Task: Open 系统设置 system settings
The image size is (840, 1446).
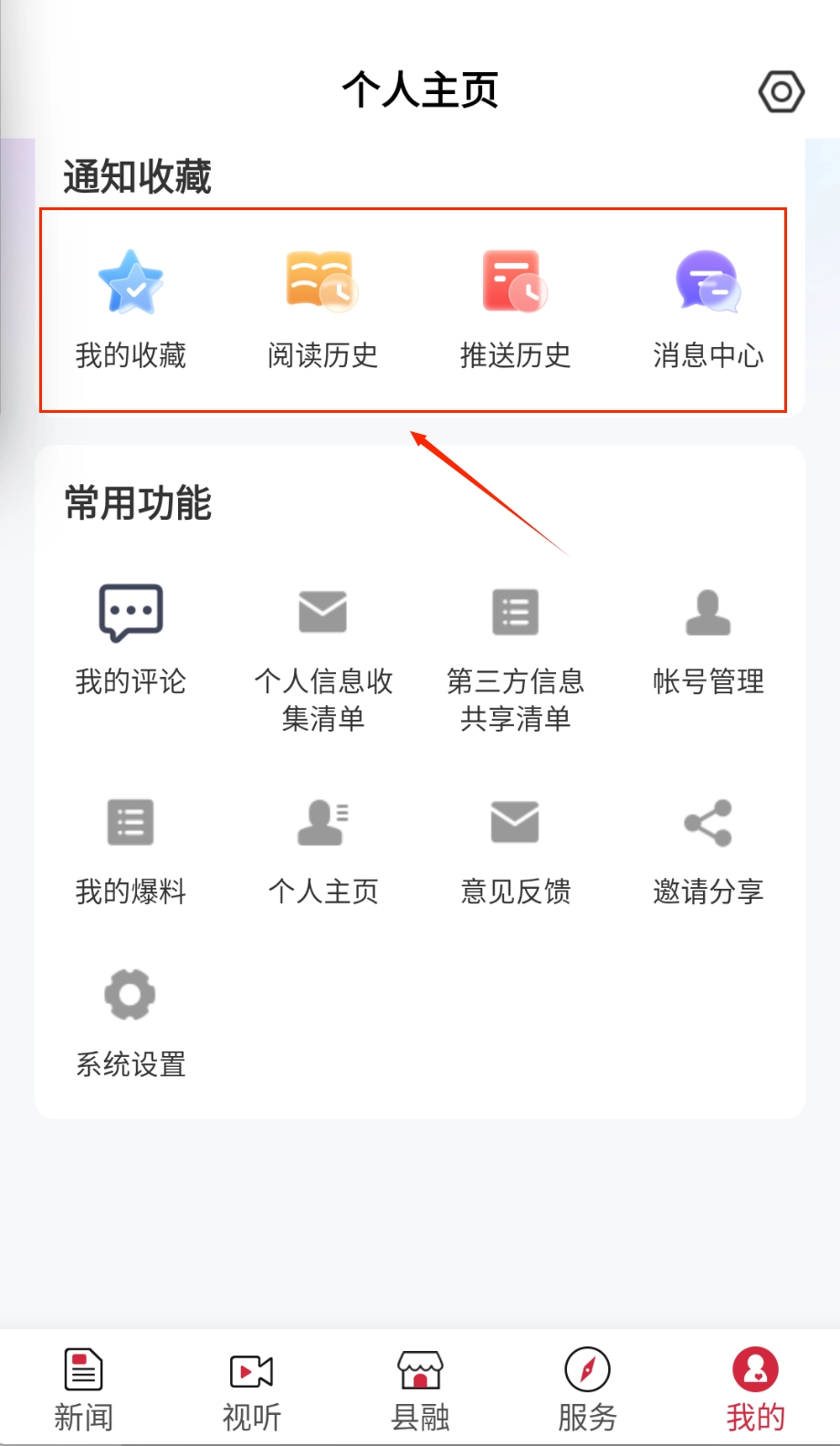Action: click(x=131, y=1023)
